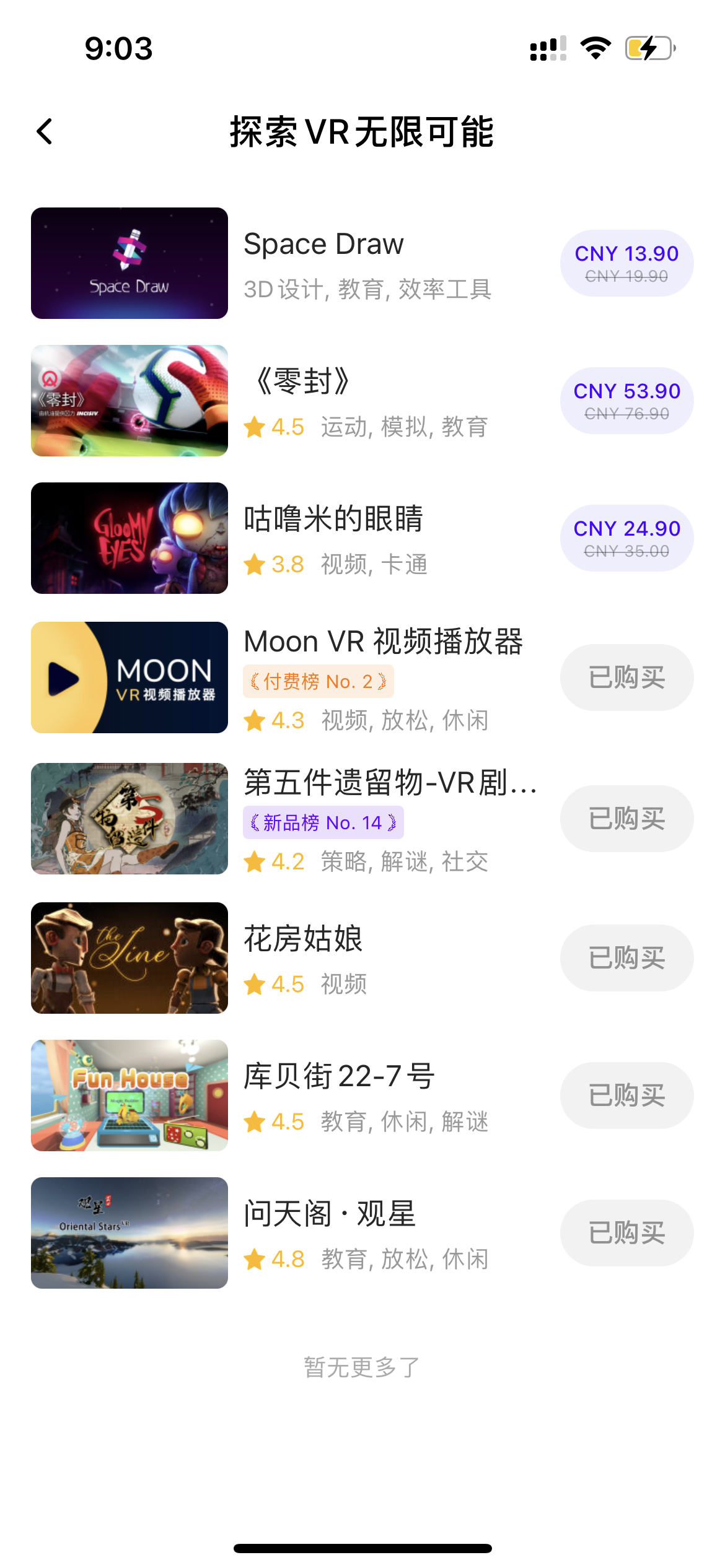The image size is (725, 1568).
Task: Tap the 新品榜 No. 14 badge
Action: (323, 822)
